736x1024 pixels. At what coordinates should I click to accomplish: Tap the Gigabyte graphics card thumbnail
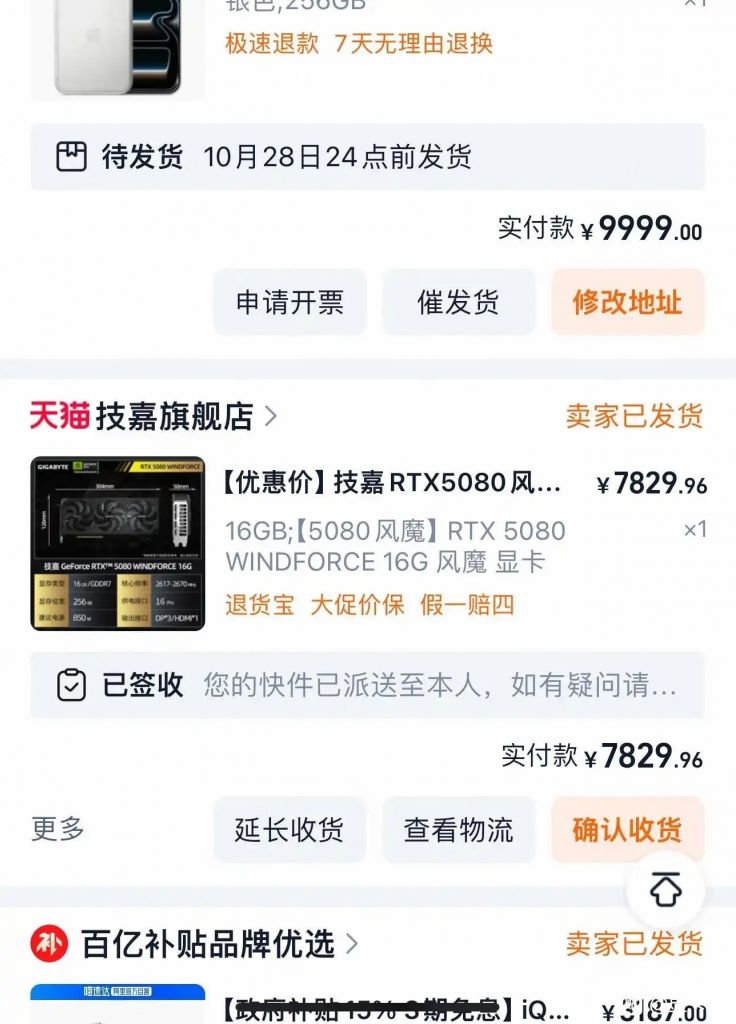tap(117, 541)
